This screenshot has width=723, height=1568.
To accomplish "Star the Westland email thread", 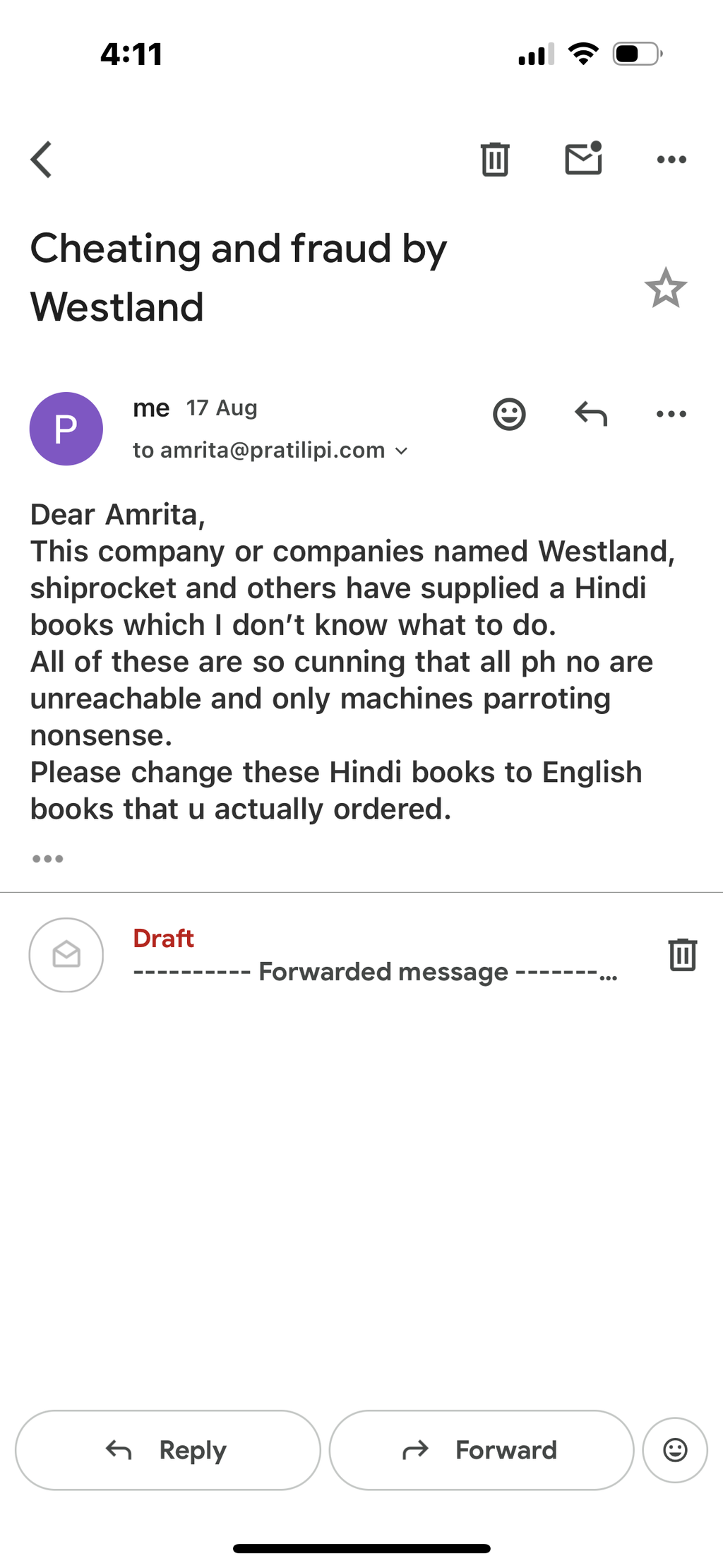I will pyautogui.click(x=665, y=288).
